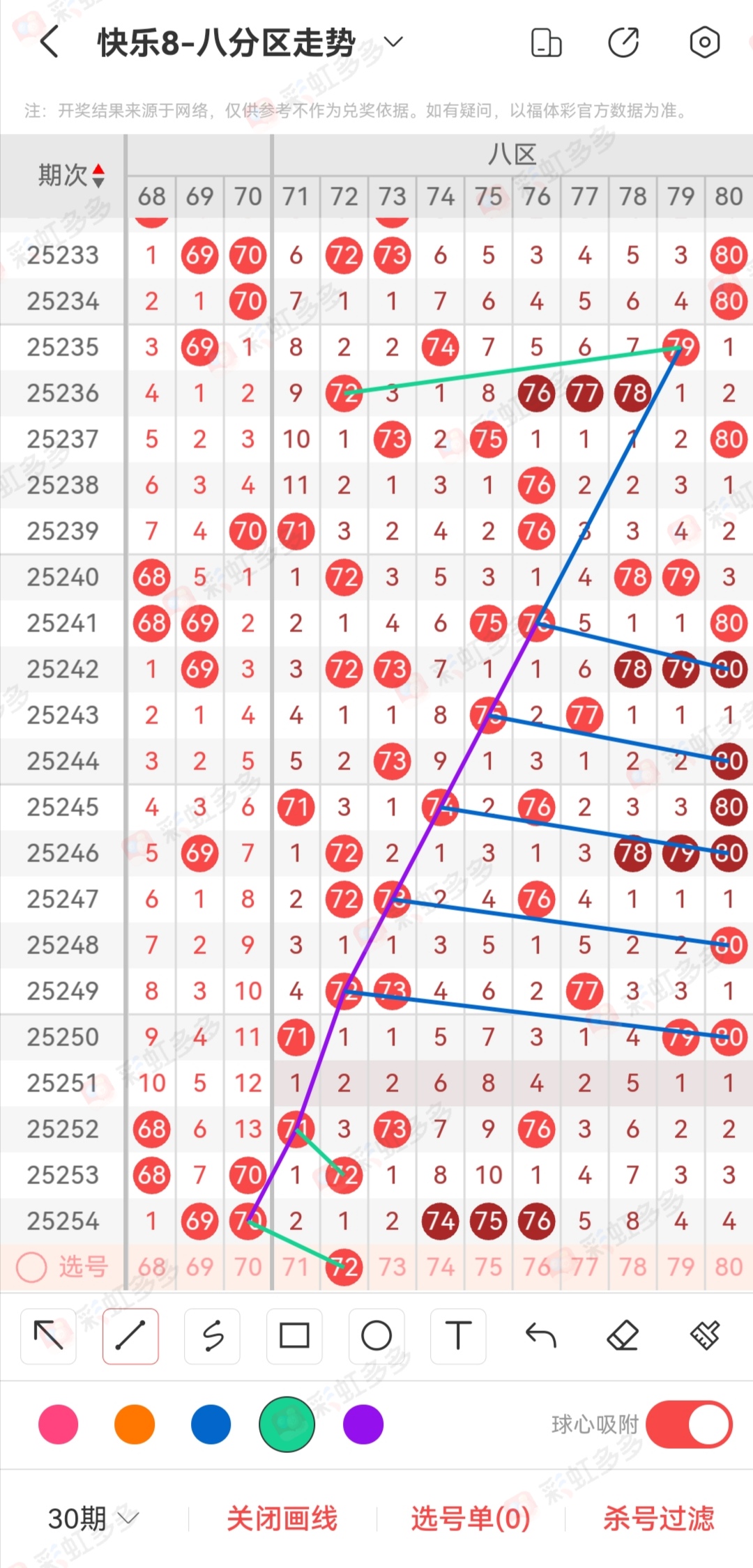Toggle the 期次 sort order arrows
The image size is (753, 1568).
98,176
